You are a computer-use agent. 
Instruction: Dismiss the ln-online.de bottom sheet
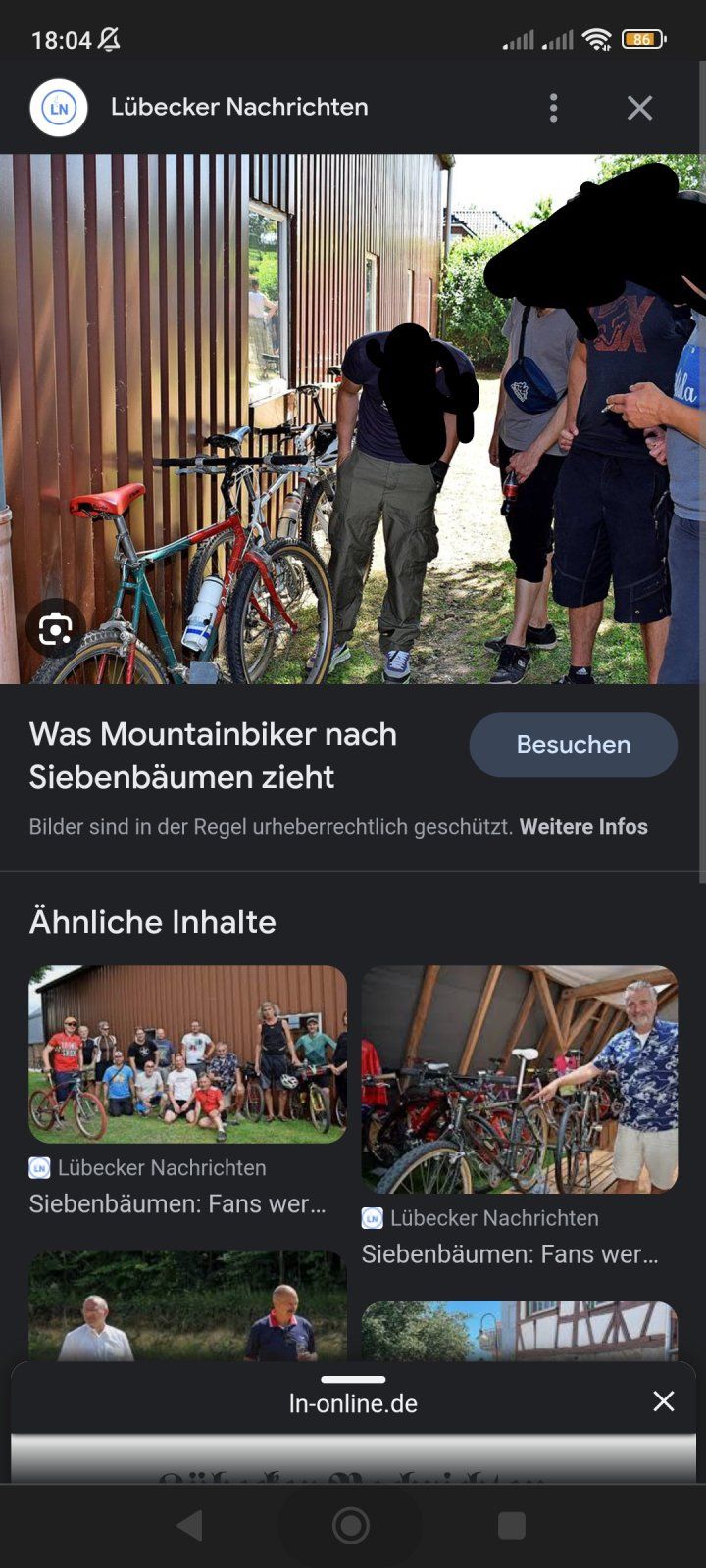pyautogui.click(x=664, y=1401)
